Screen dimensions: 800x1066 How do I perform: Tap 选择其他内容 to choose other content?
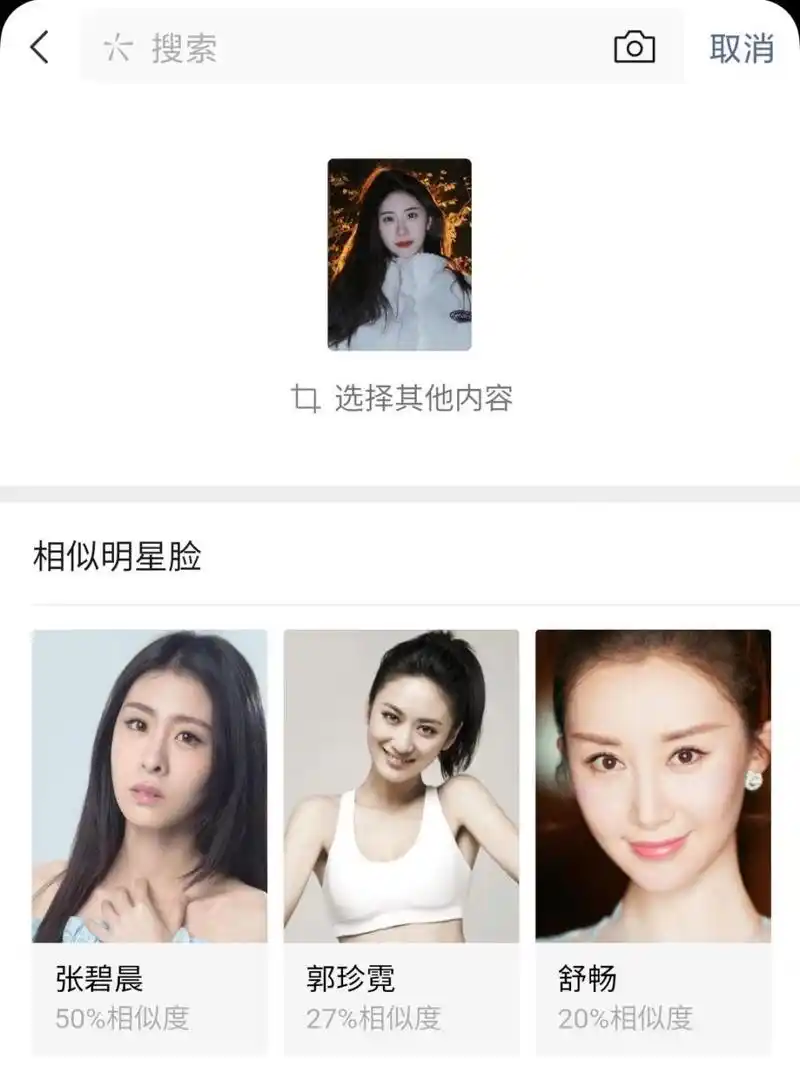click(x=402, y=398)
